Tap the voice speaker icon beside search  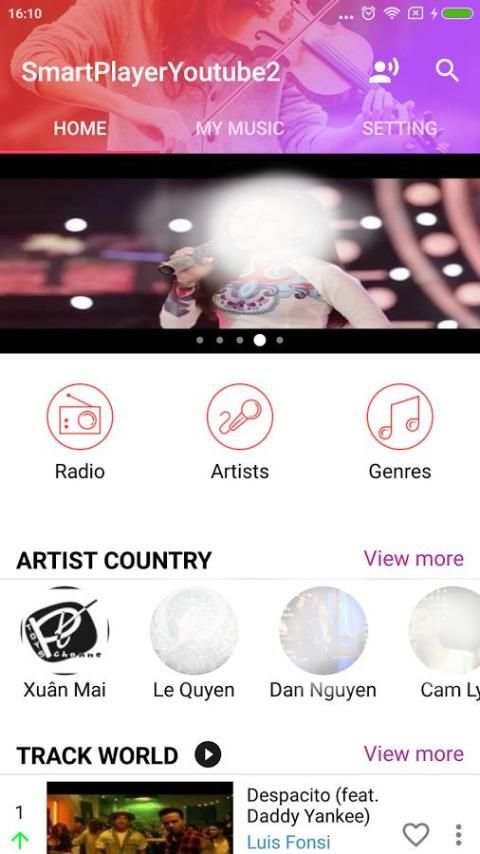pos(384,71)
